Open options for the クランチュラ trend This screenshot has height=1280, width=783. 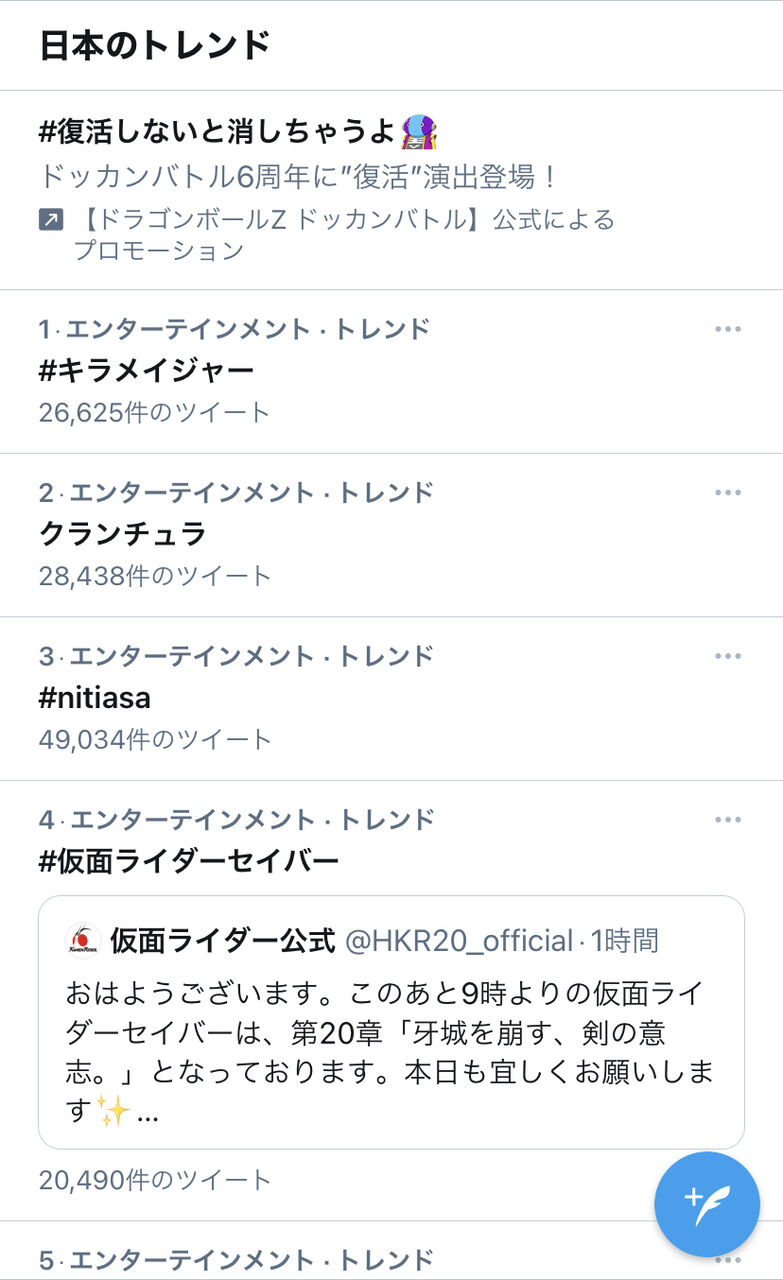pos(728,493)
